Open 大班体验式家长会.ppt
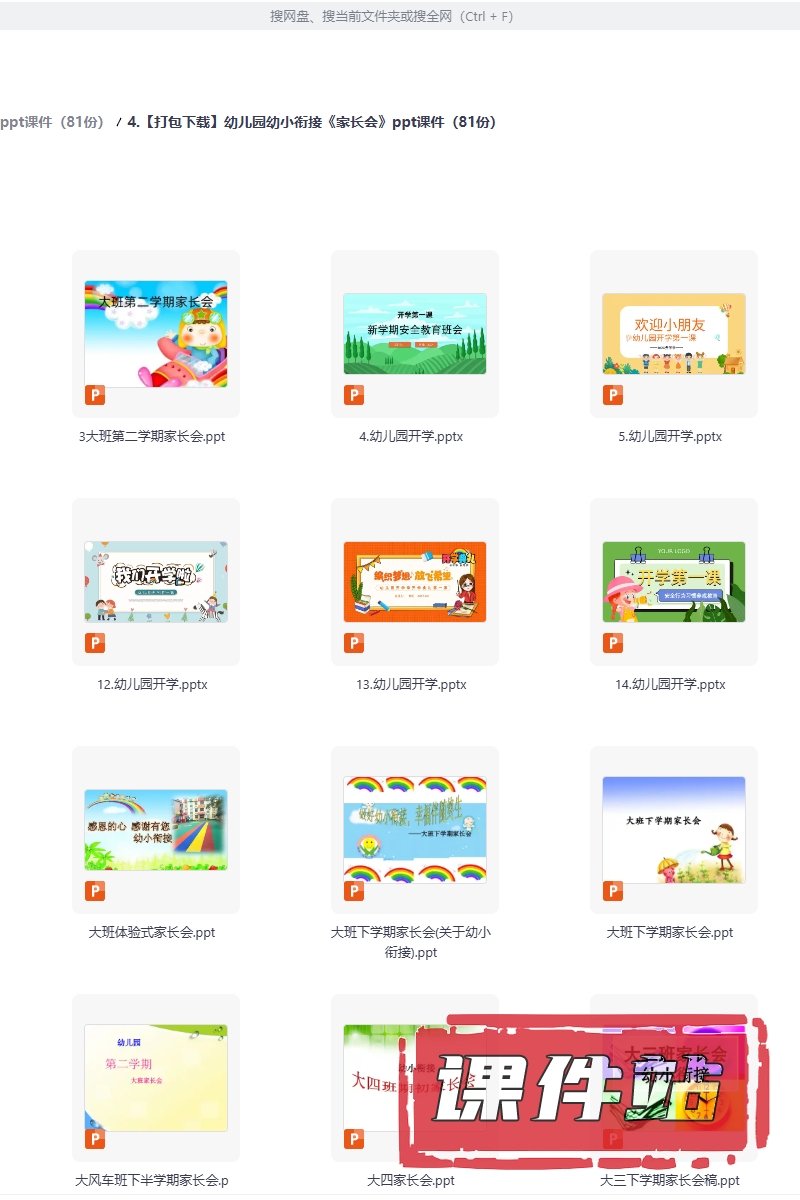 156,830
